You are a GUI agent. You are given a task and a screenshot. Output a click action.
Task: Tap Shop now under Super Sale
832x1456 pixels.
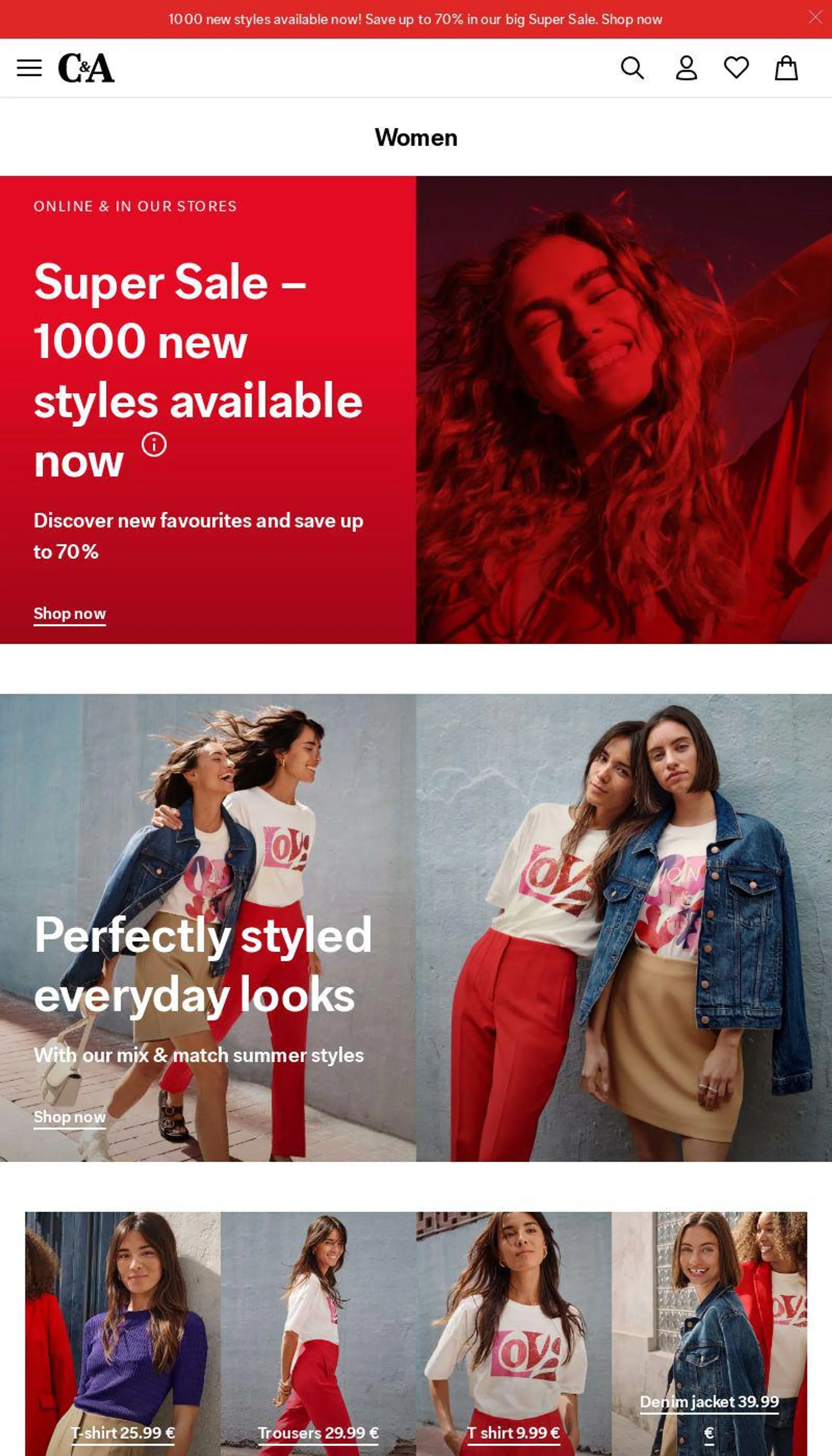pyautogui.click(x=70, y=614)
